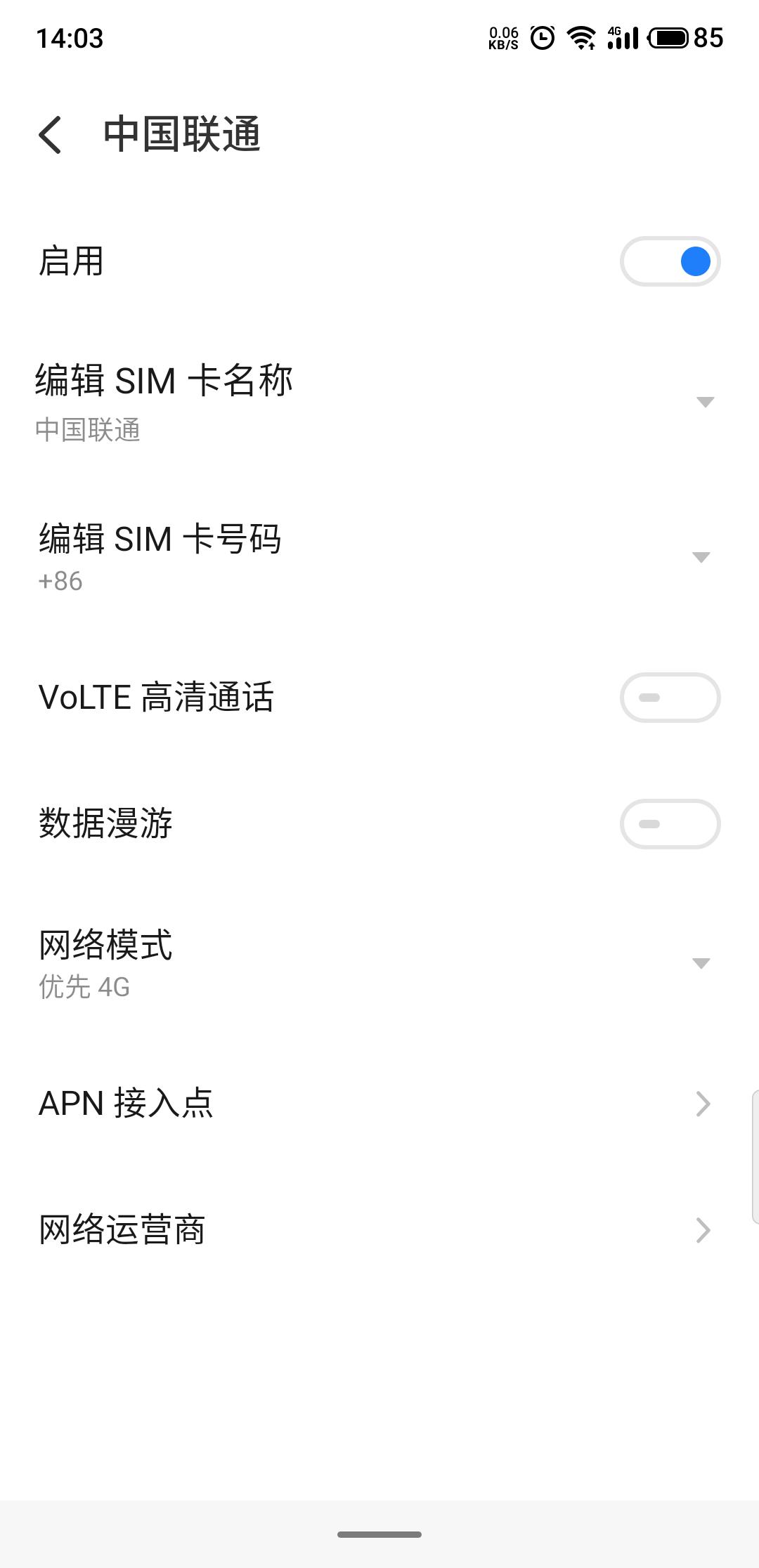
Task: Turn on 数据漫游 data roaming
Action: pyautogui.click(x=669, y=825)
